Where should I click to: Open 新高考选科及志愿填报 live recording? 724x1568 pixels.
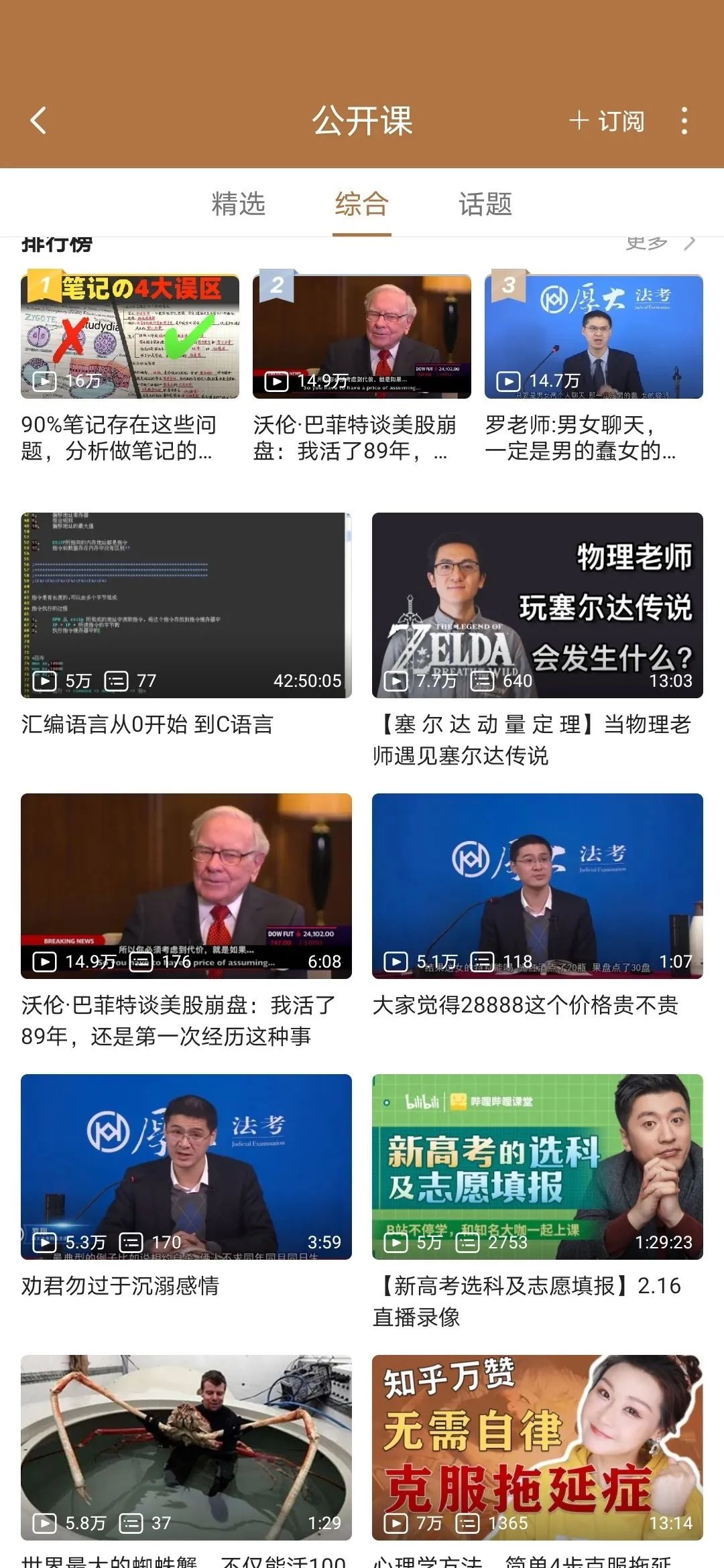[537, 1167]
